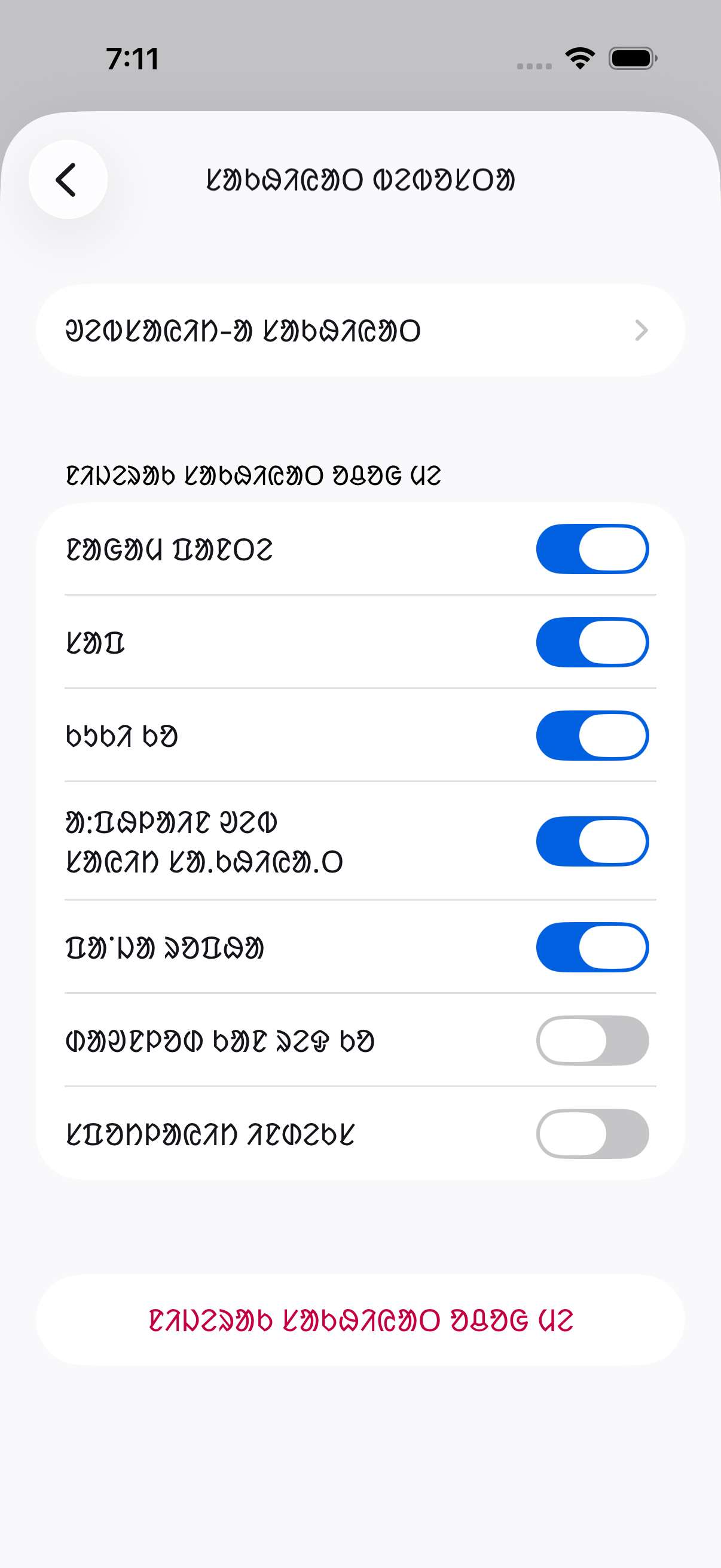Turn off the third switch in the list

click(x=591, y=736)
